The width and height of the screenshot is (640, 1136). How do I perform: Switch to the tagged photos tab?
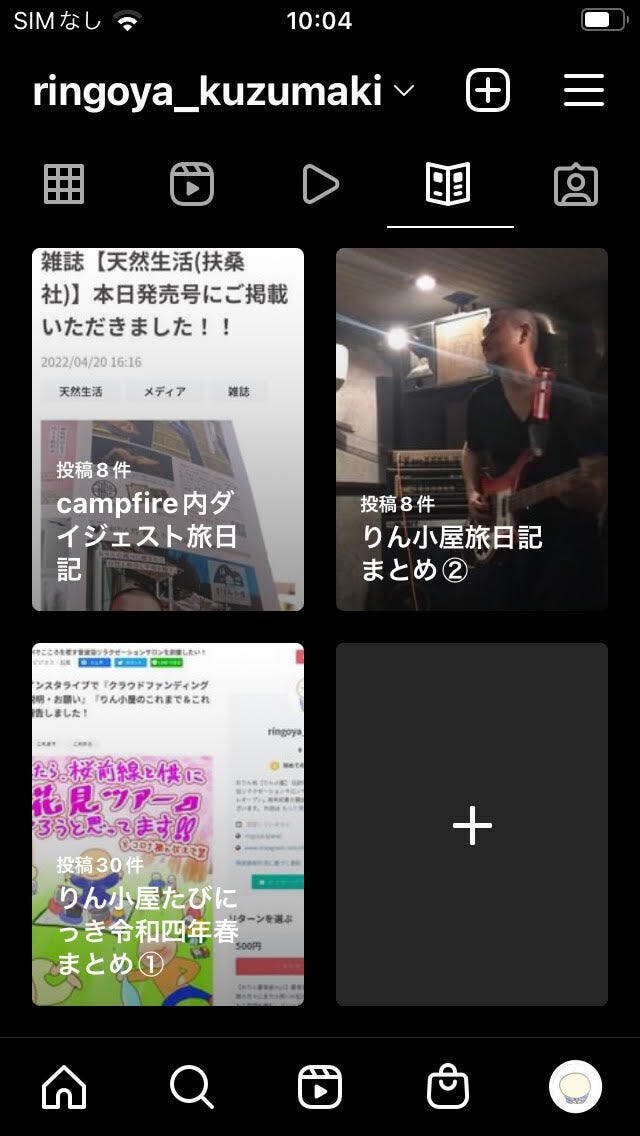(x=576, y=185)
